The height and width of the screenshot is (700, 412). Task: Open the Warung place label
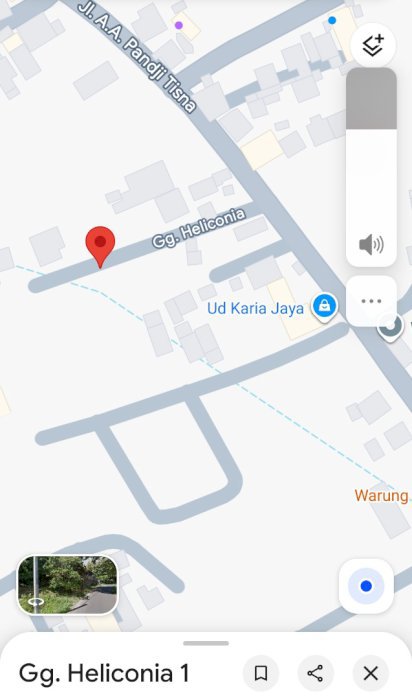(x=382, y=496)
